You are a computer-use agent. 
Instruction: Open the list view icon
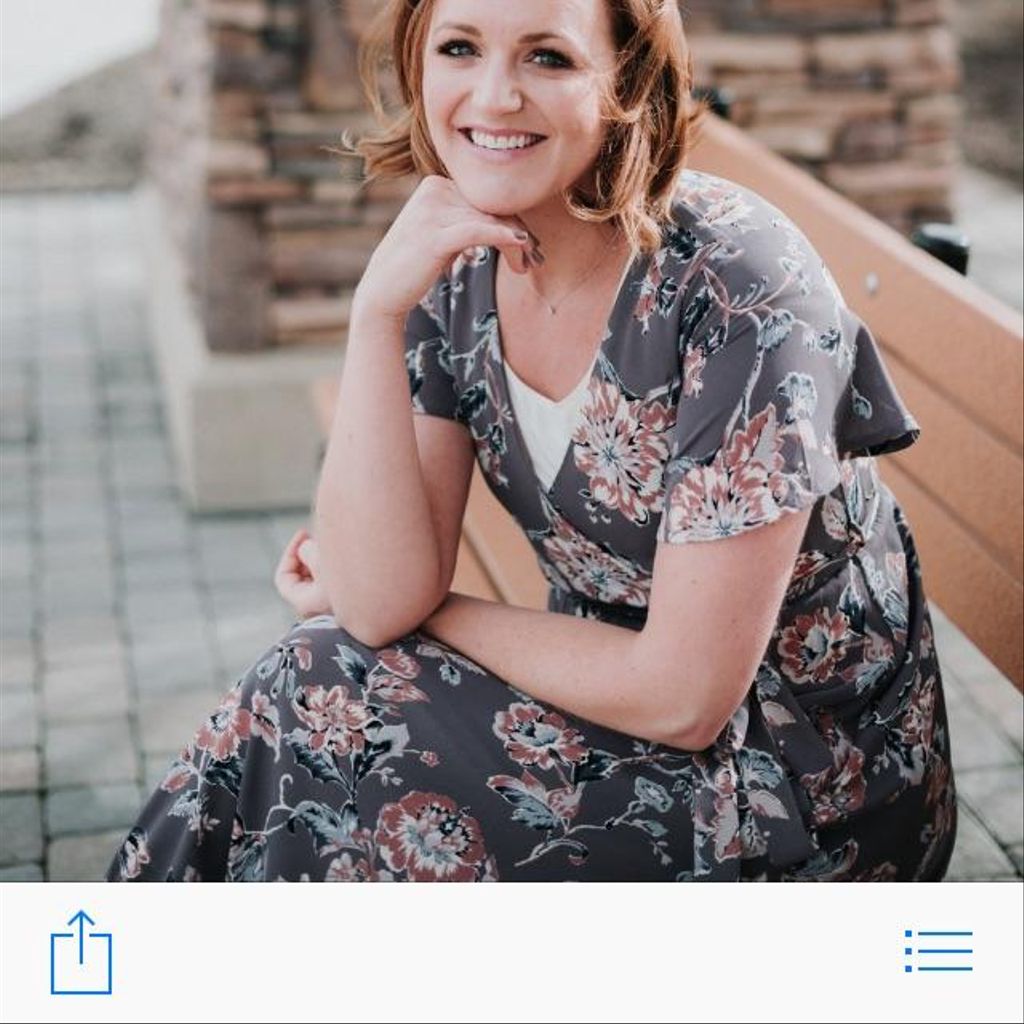click(x=938, y=951)
